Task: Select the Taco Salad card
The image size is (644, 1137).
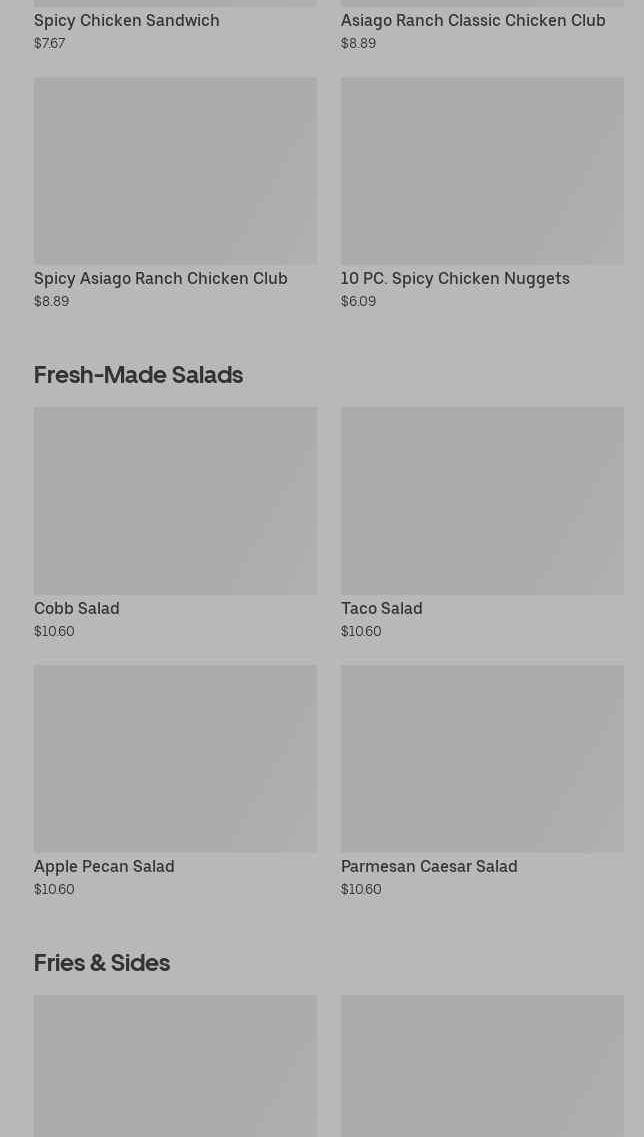Action: pos(482,524)
